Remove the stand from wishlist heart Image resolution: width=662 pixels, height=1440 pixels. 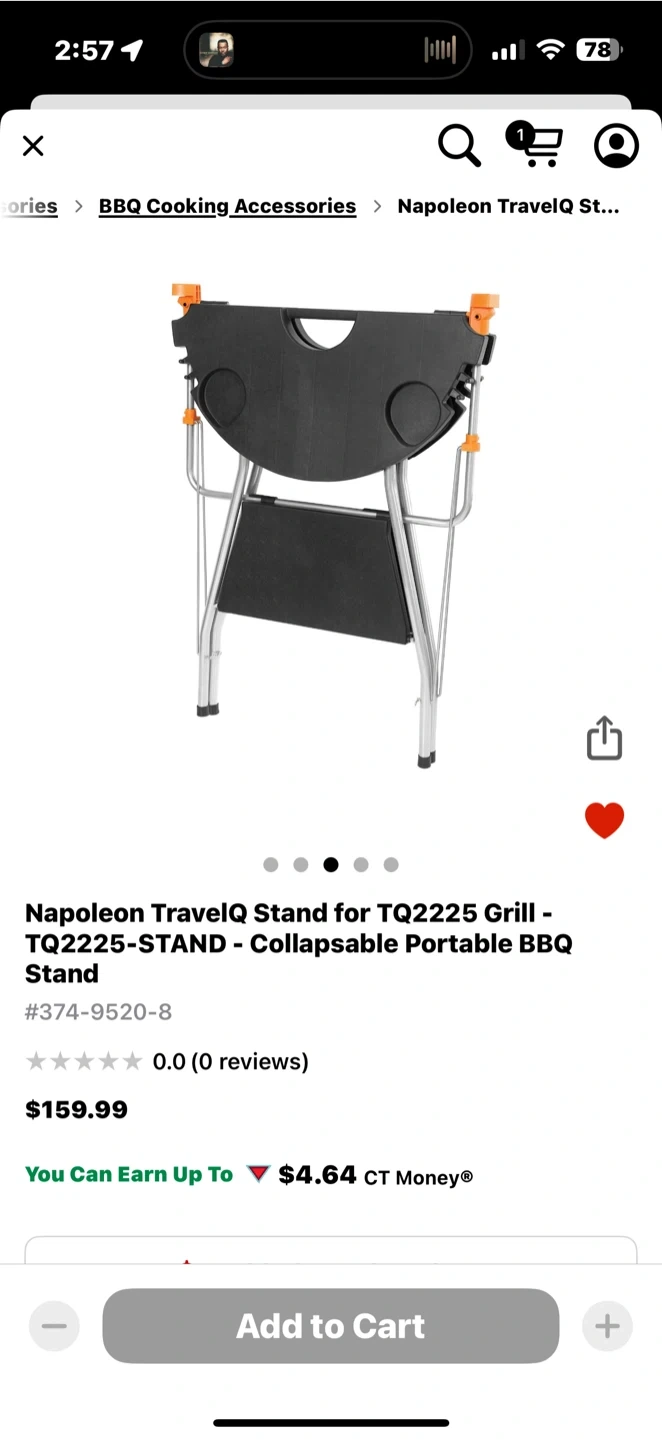[x=604, y=821]
